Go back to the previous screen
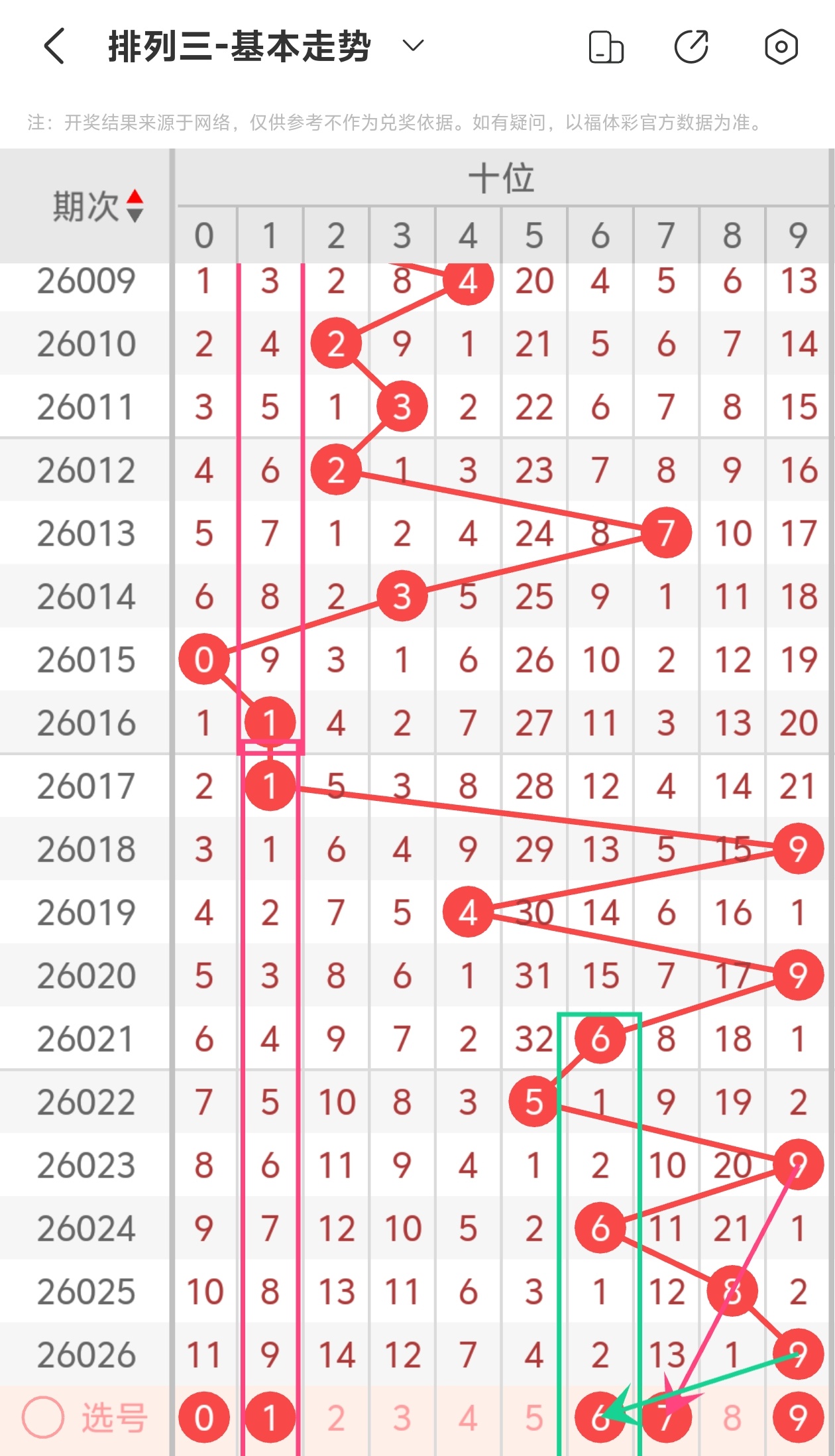The image size is (835, 1456). coord(54,46)
